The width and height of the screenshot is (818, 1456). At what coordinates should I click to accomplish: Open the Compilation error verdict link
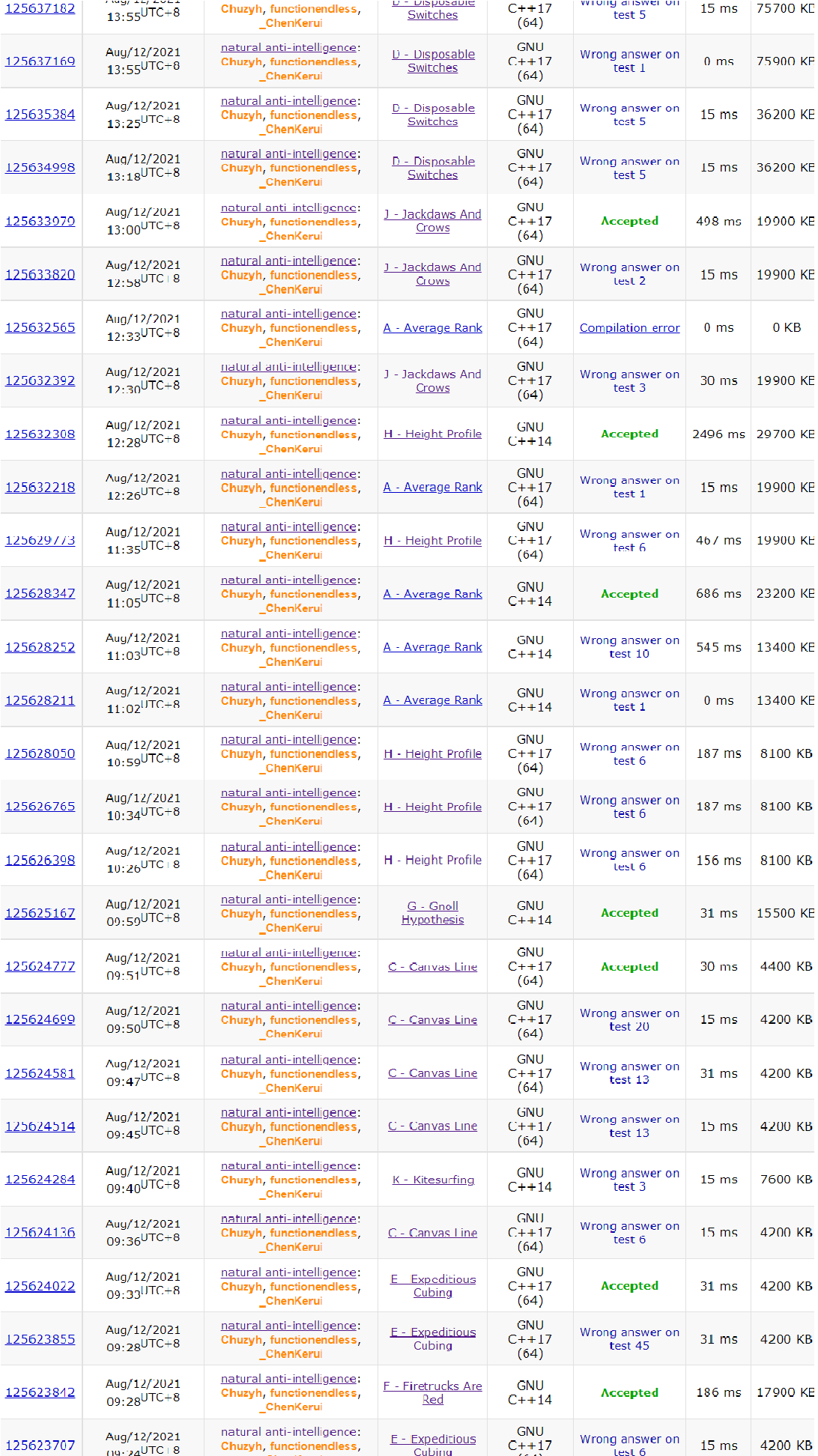pos(629,328)
